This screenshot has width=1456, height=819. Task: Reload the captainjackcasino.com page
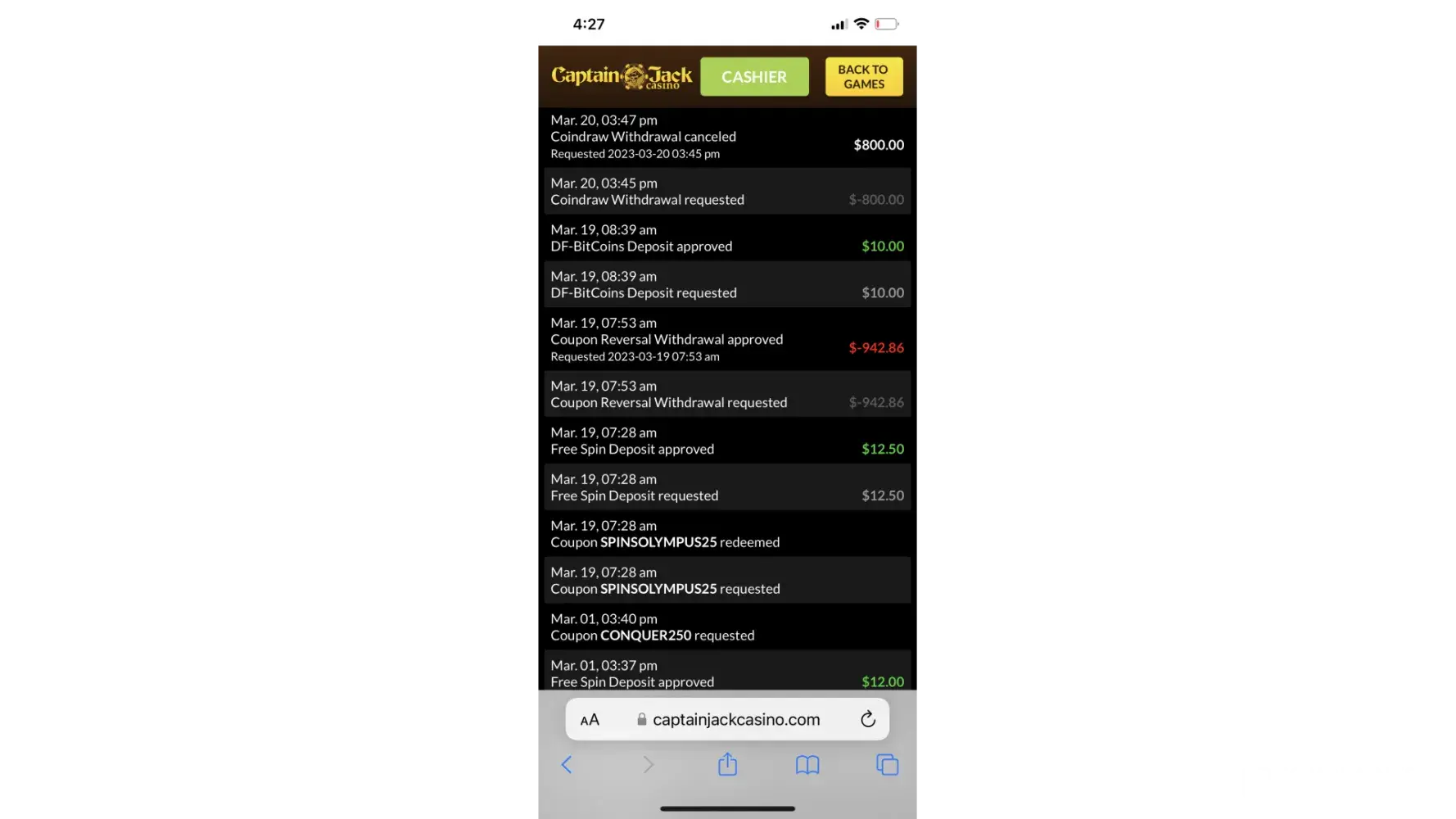point(868,719)
